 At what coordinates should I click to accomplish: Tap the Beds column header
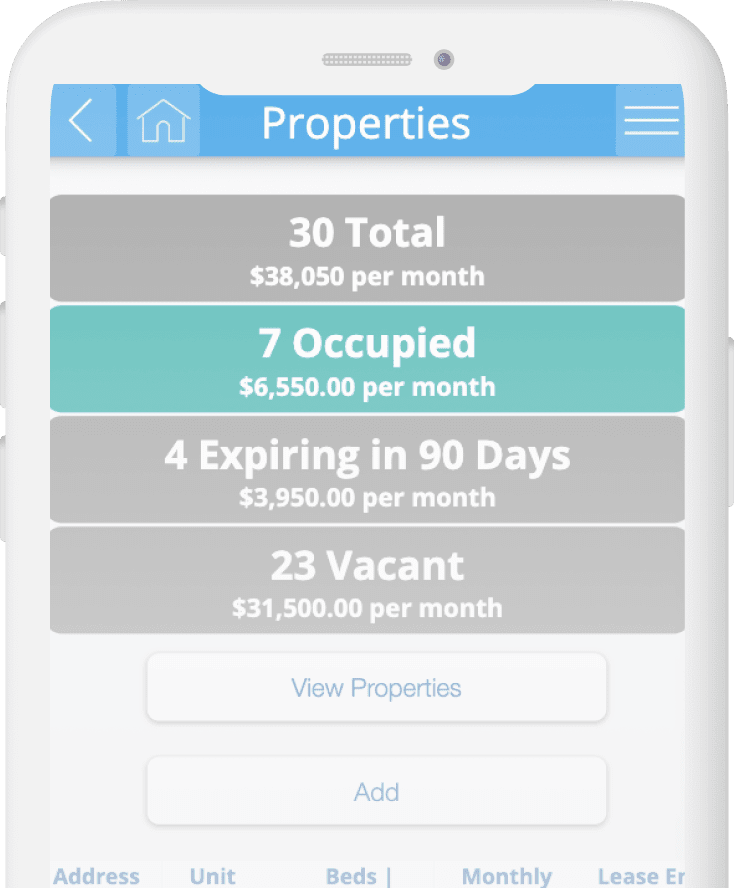(352, 876)
